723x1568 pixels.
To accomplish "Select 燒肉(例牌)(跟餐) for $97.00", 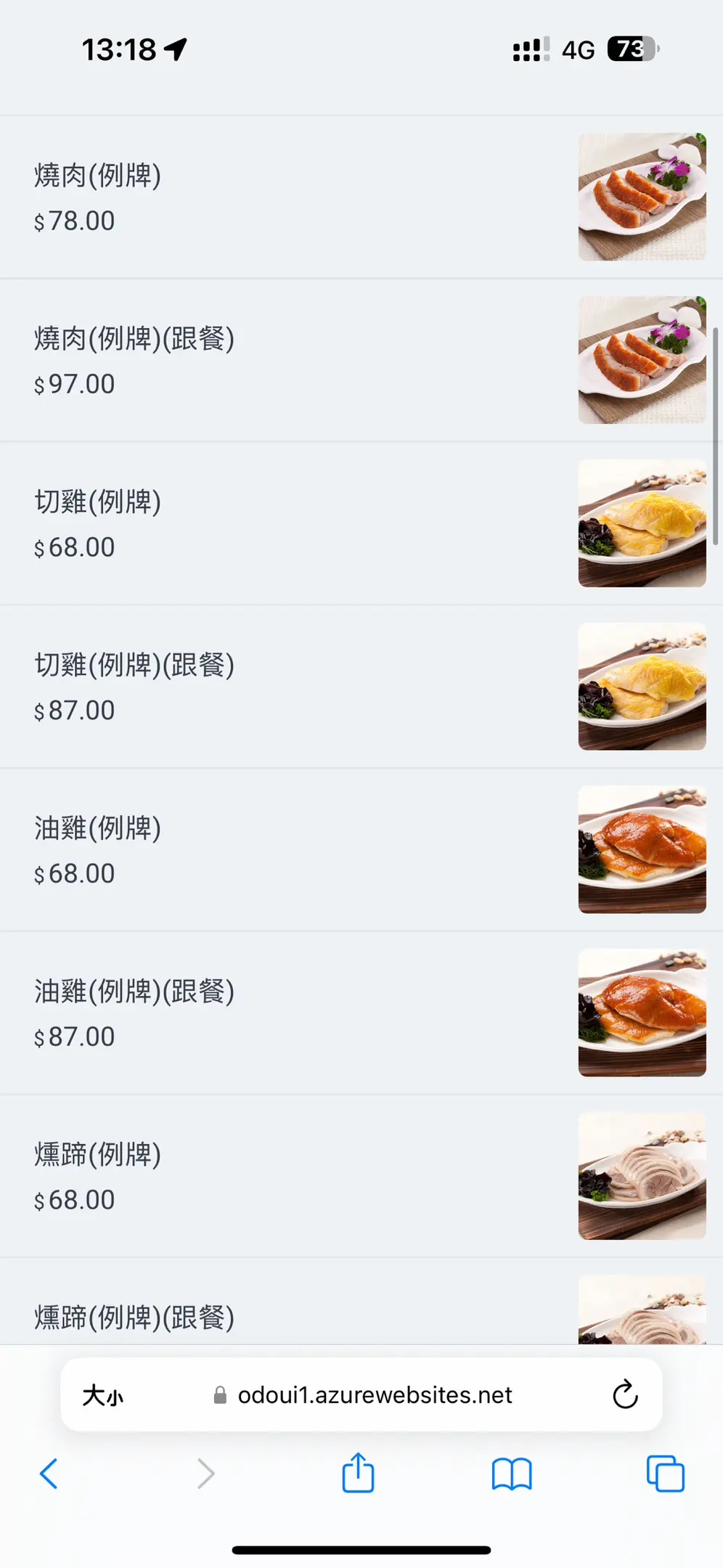I will coord(134,339).
